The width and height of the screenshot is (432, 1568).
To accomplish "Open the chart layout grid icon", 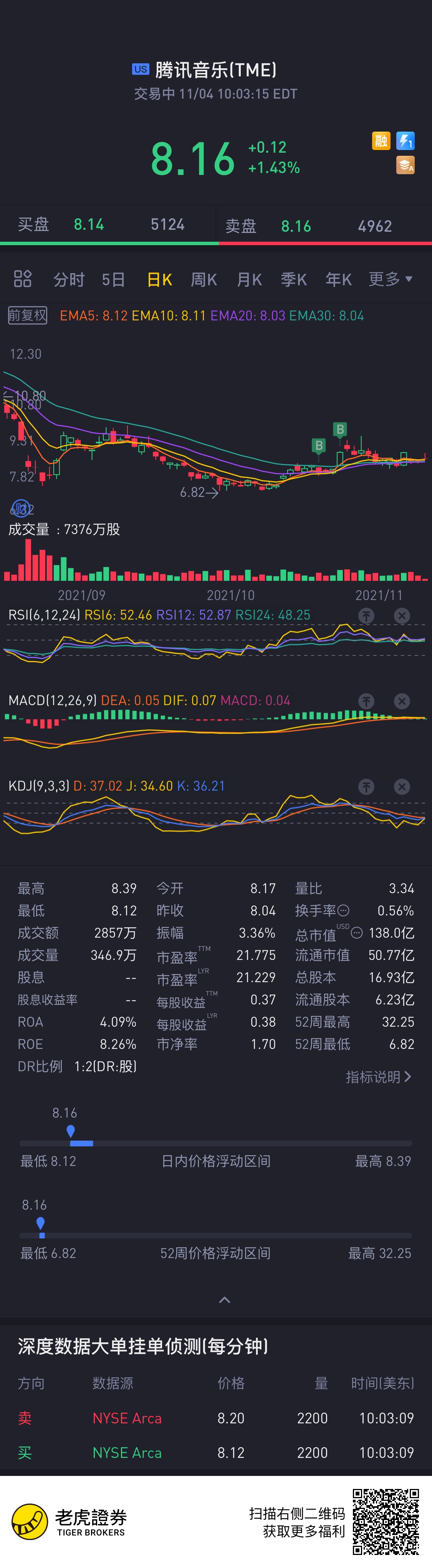I will tap(23, 279).
